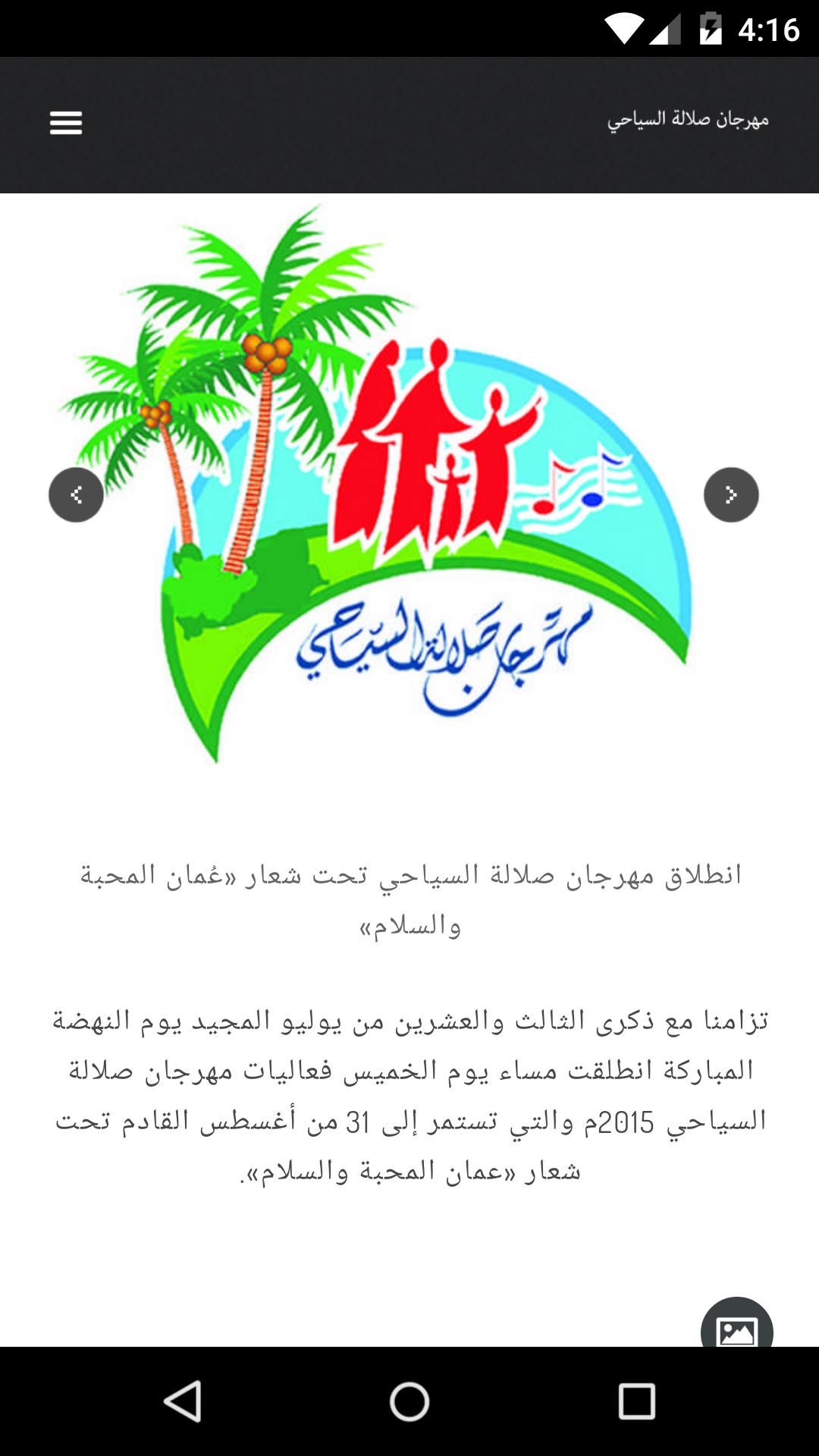This screenshot has height=1456, width=819.
Task: Go to the next carousel slide
Action: point(731,495)
